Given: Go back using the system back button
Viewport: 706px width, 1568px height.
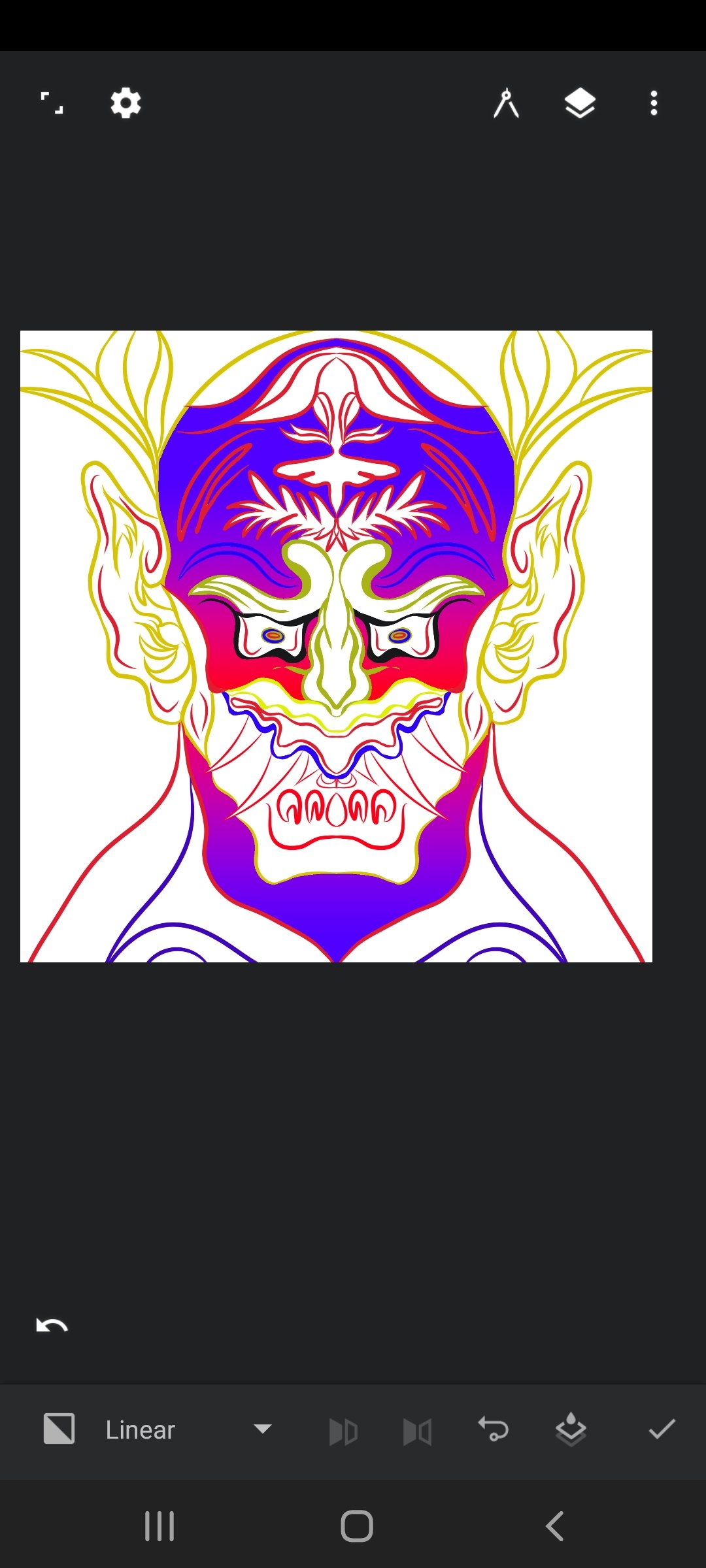Looking at the screenshot, I should click(x=554, y=1526).
